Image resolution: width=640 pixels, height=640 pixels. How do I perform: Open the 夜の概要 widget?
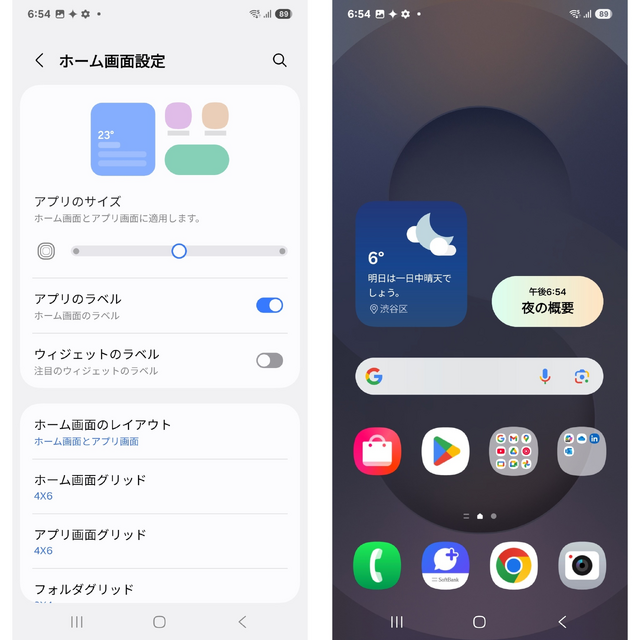tap(547, 300)
